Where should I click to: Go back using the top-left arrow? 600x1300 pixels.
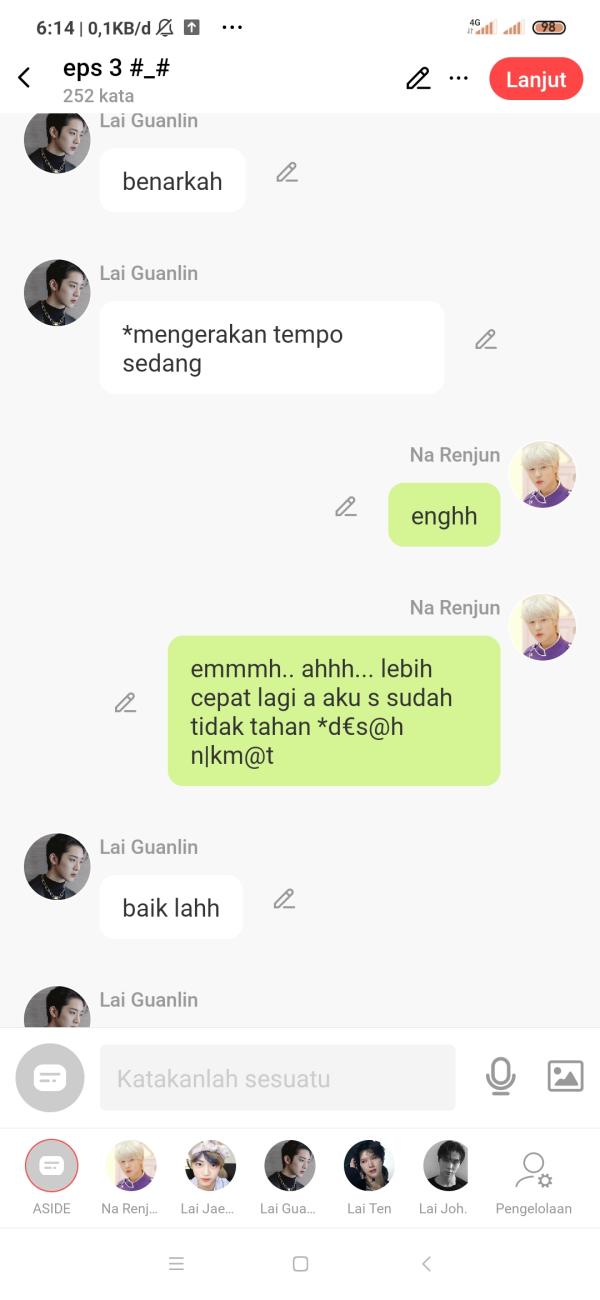[x=25, y=78]
